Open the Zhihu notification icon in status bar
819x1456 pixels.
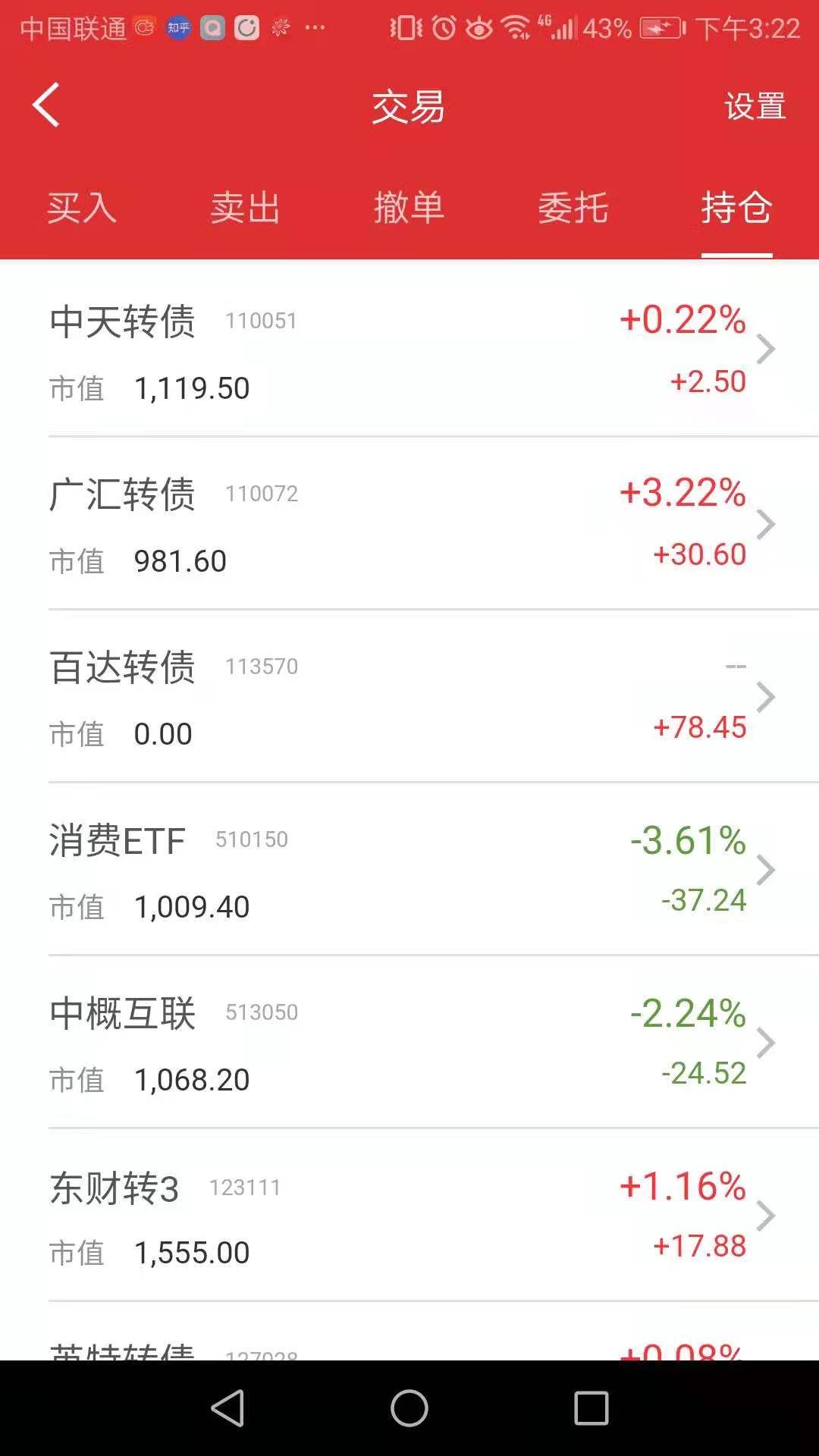click(178, 27)
